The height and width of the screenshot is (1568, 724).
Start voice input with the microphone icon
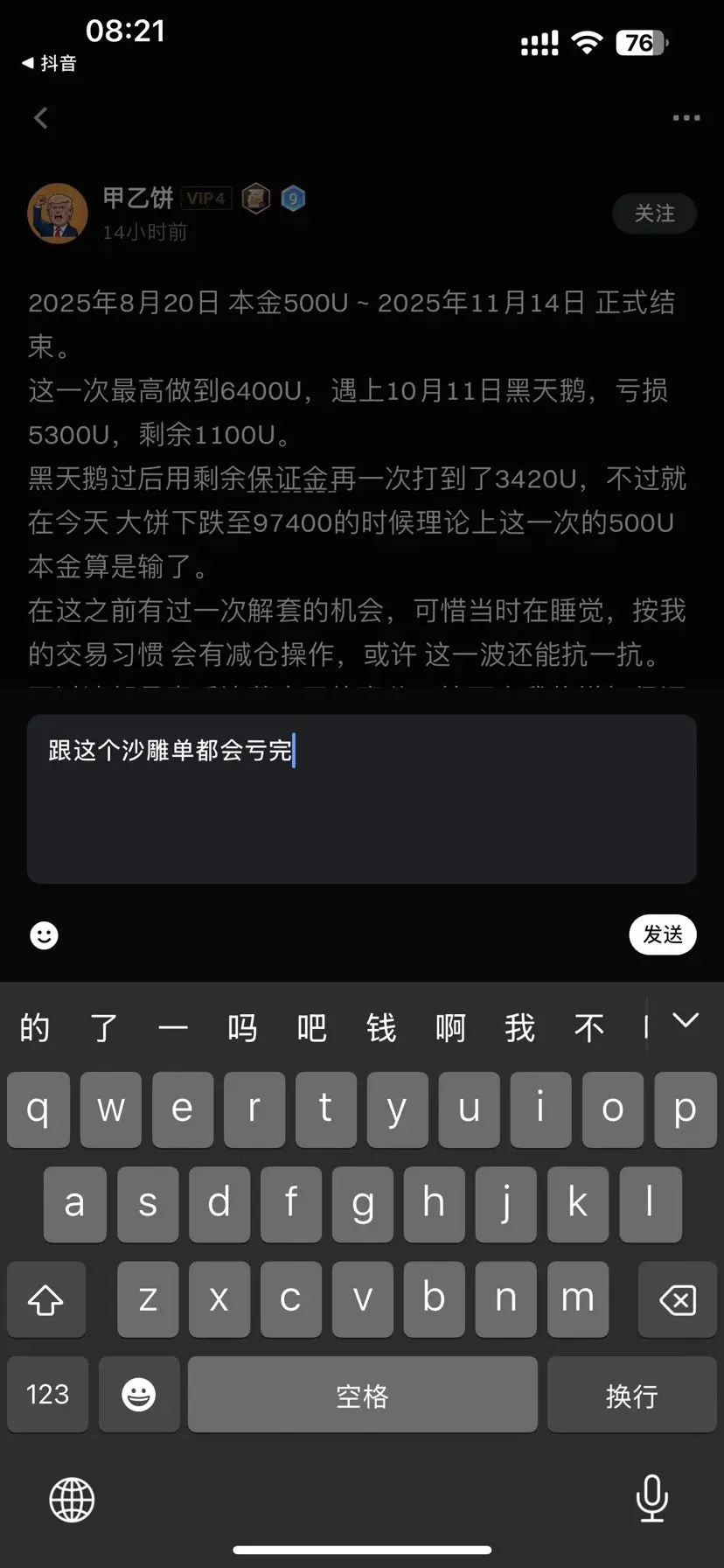(x=652, y=1499)
